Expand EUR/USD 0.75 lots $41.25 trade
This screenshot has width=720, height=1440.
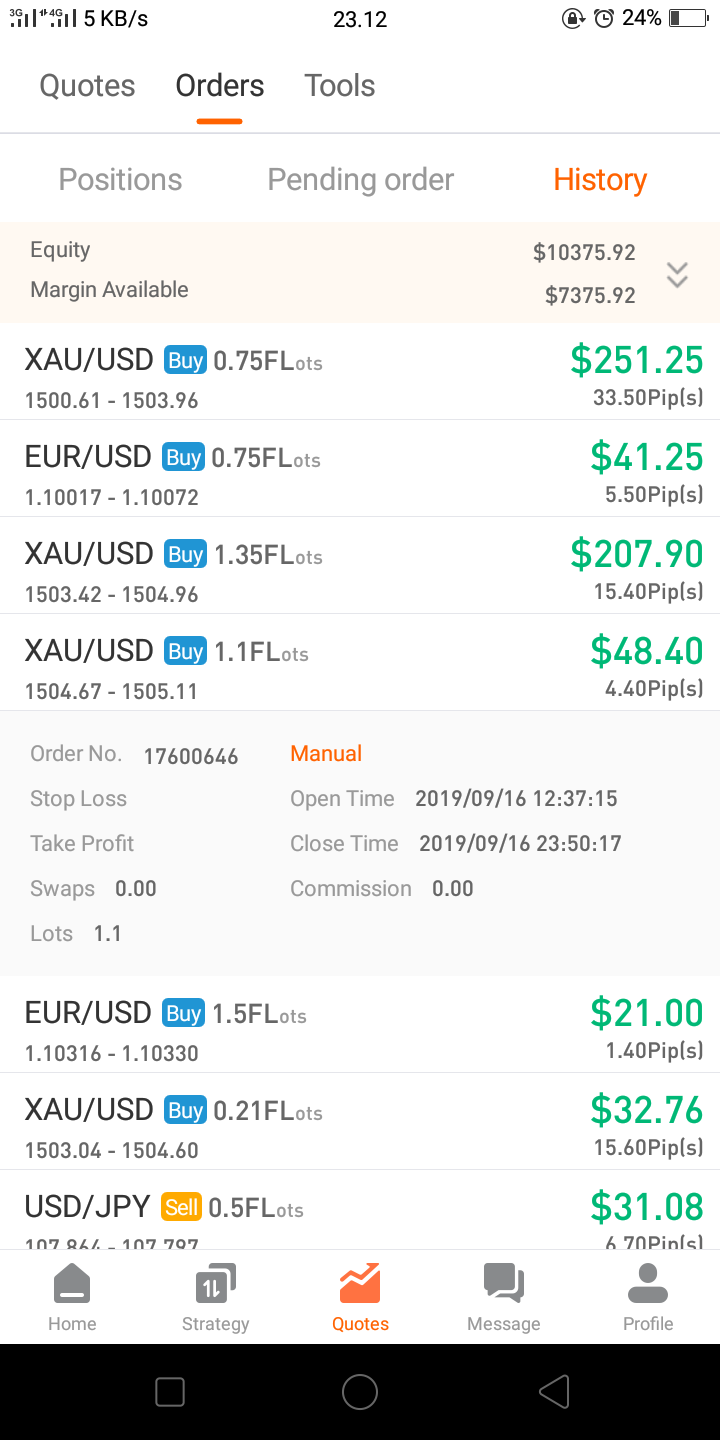pos(360,469)
